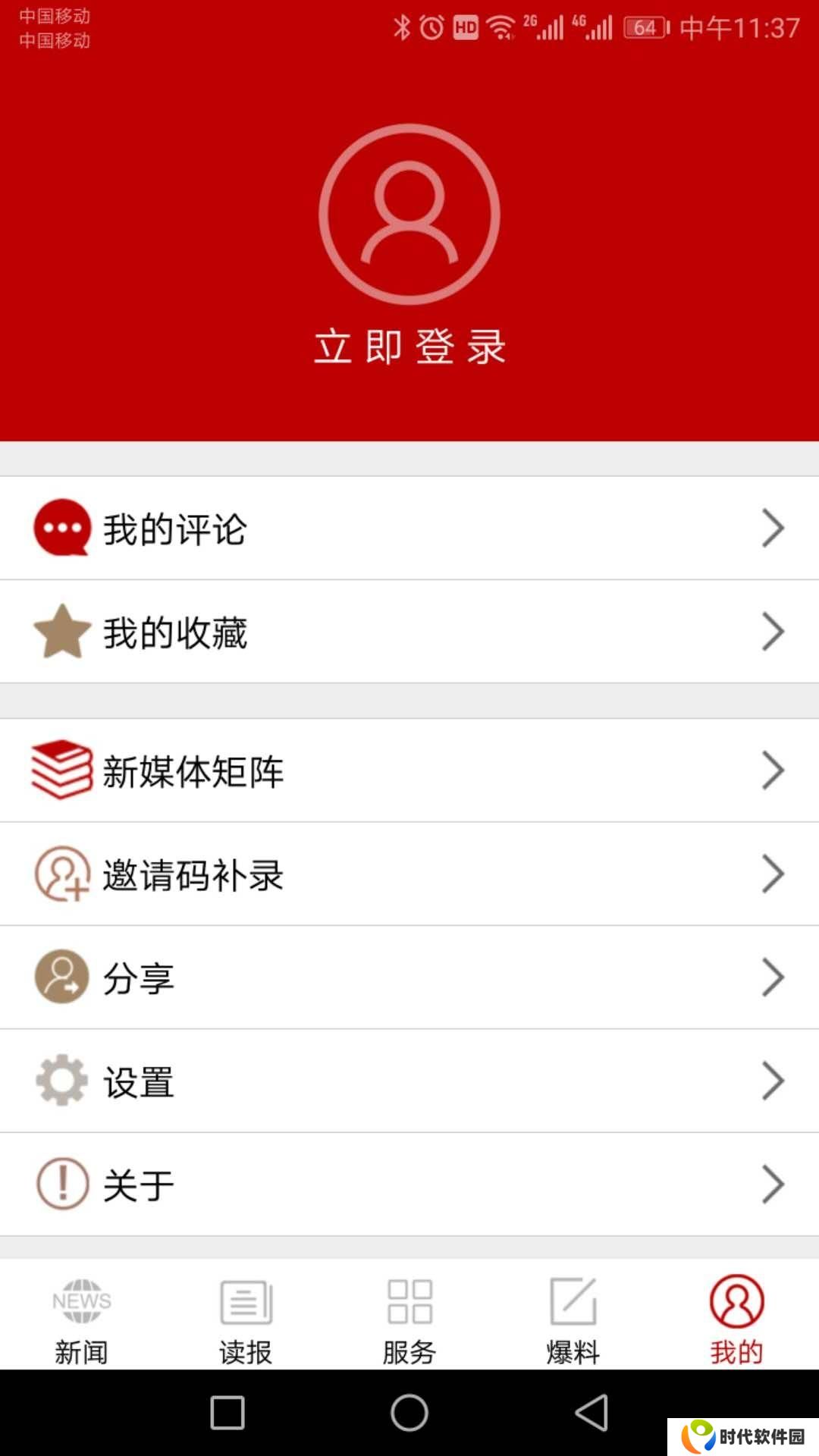Tap the profile avatar to log in

pyautogui.click(x=409, y=215)
